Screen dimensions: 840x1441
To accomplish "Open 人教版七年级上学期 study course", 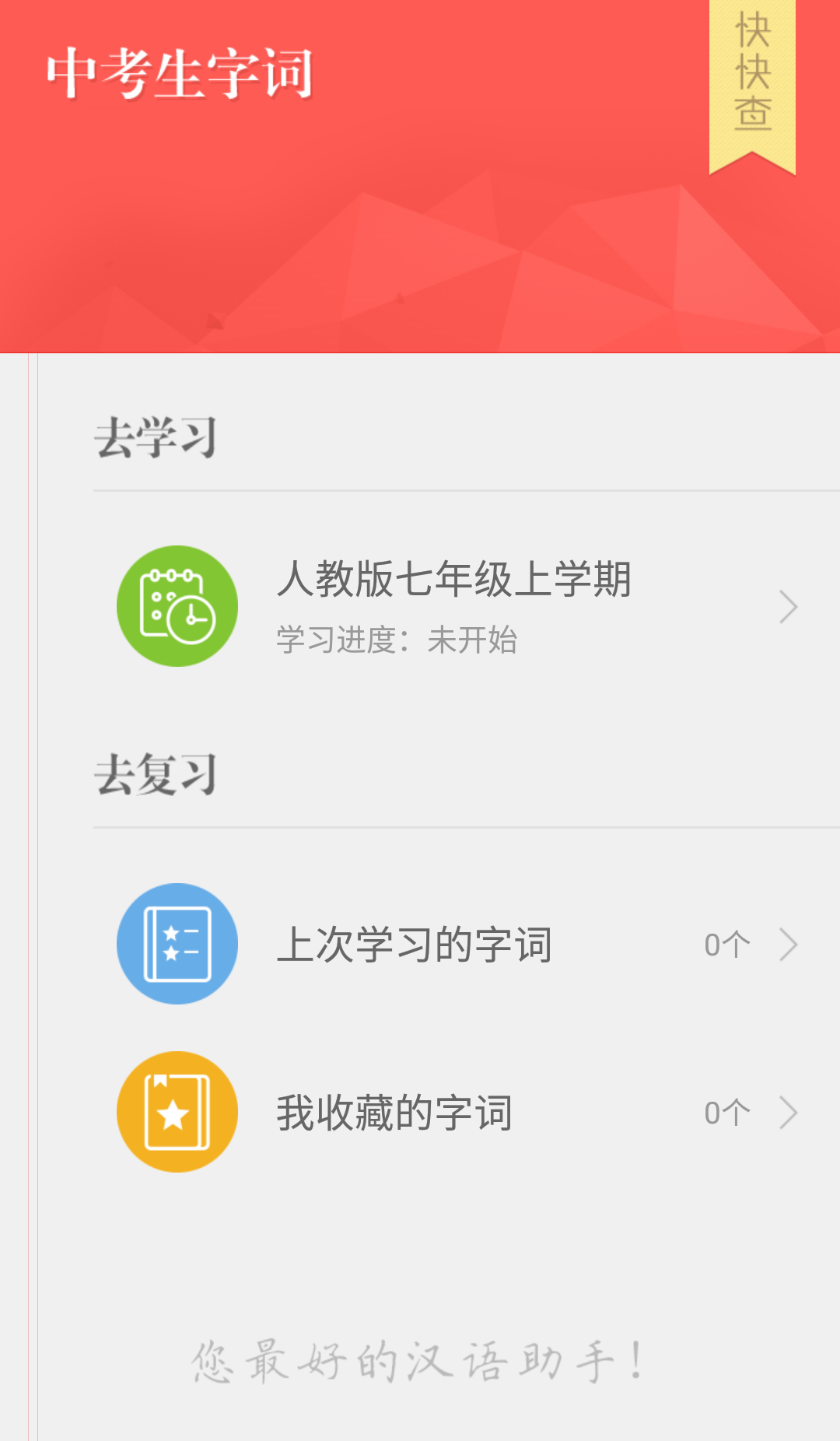I will tap(455, 606).
